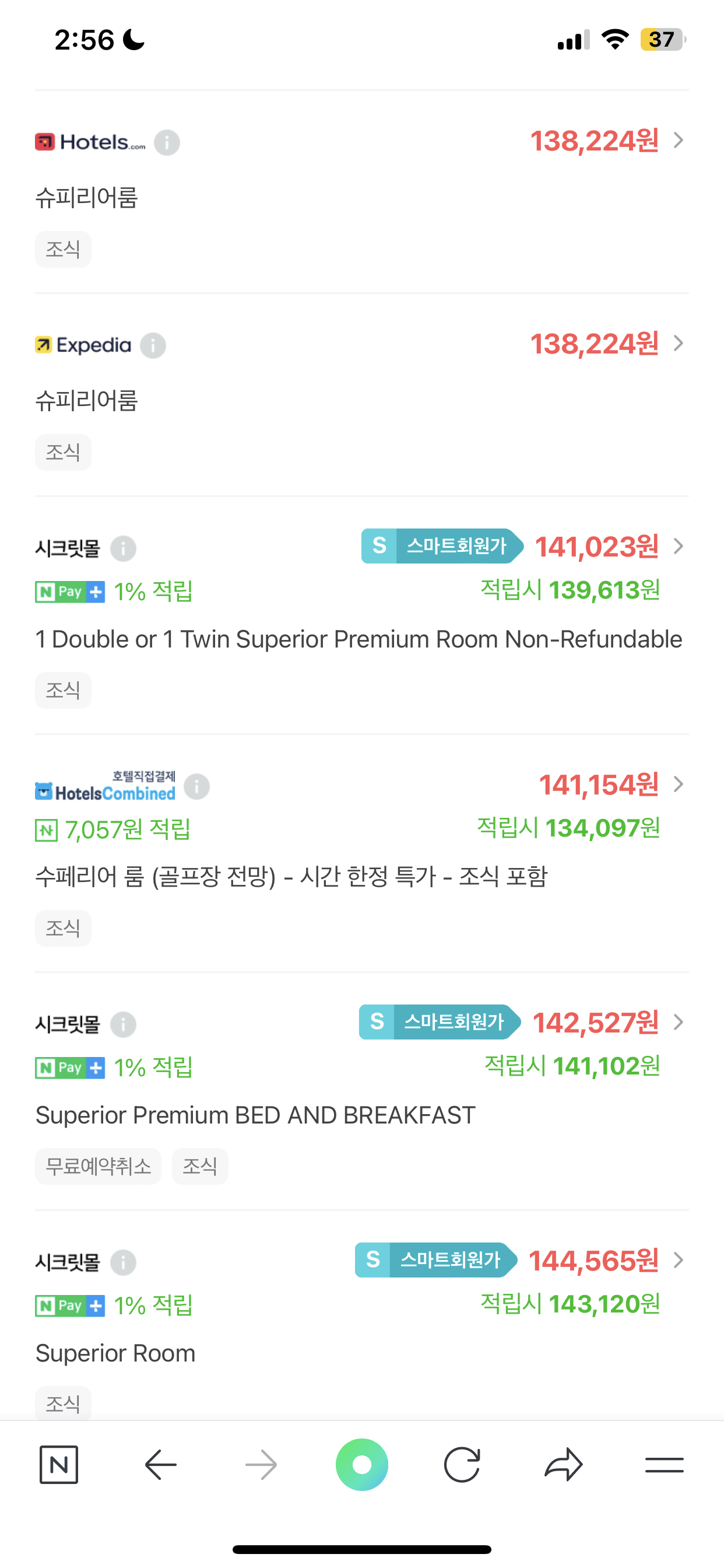Share this page
The height and width of the screenshot is (1568, 724).
tap(563, 1465)
